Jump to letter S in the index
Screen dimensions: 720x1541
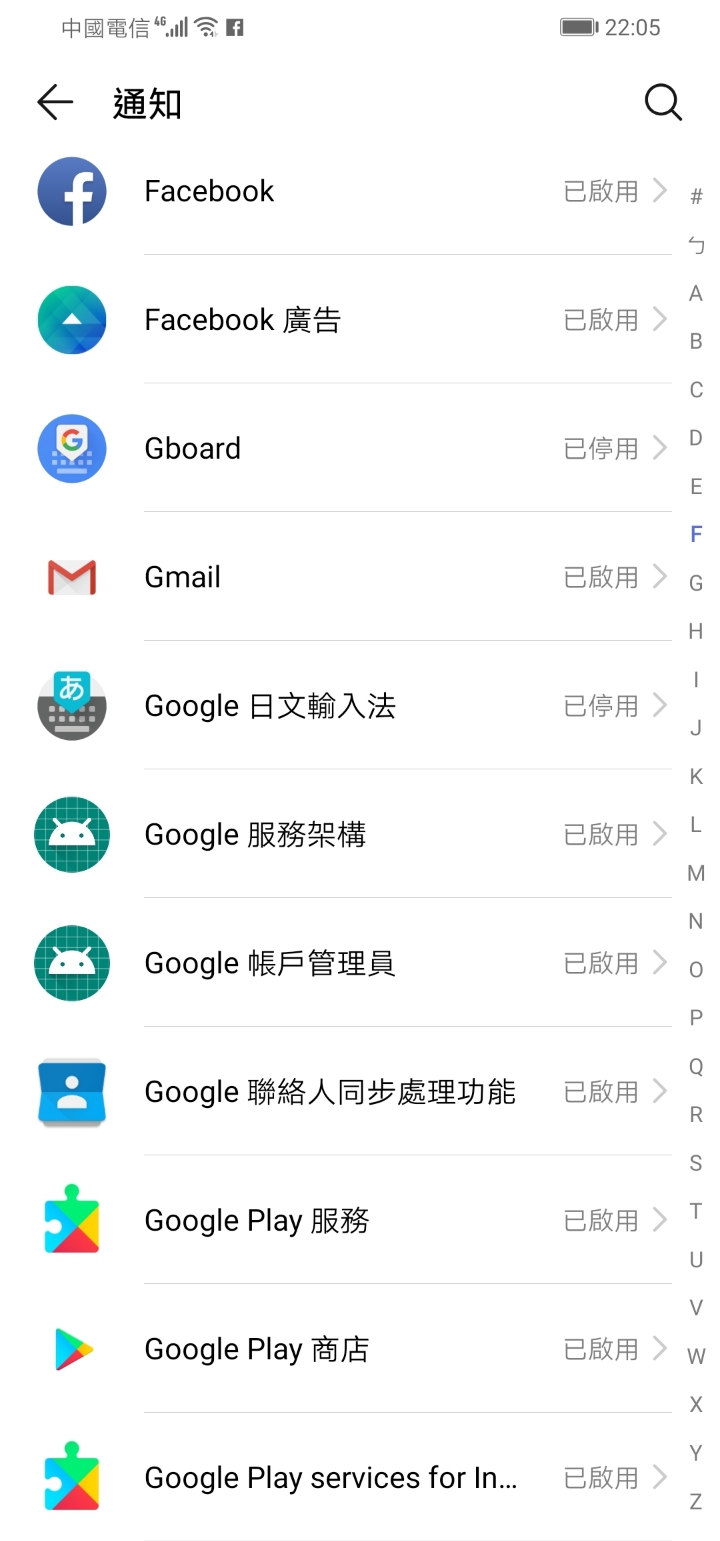tap(696, 1163)
